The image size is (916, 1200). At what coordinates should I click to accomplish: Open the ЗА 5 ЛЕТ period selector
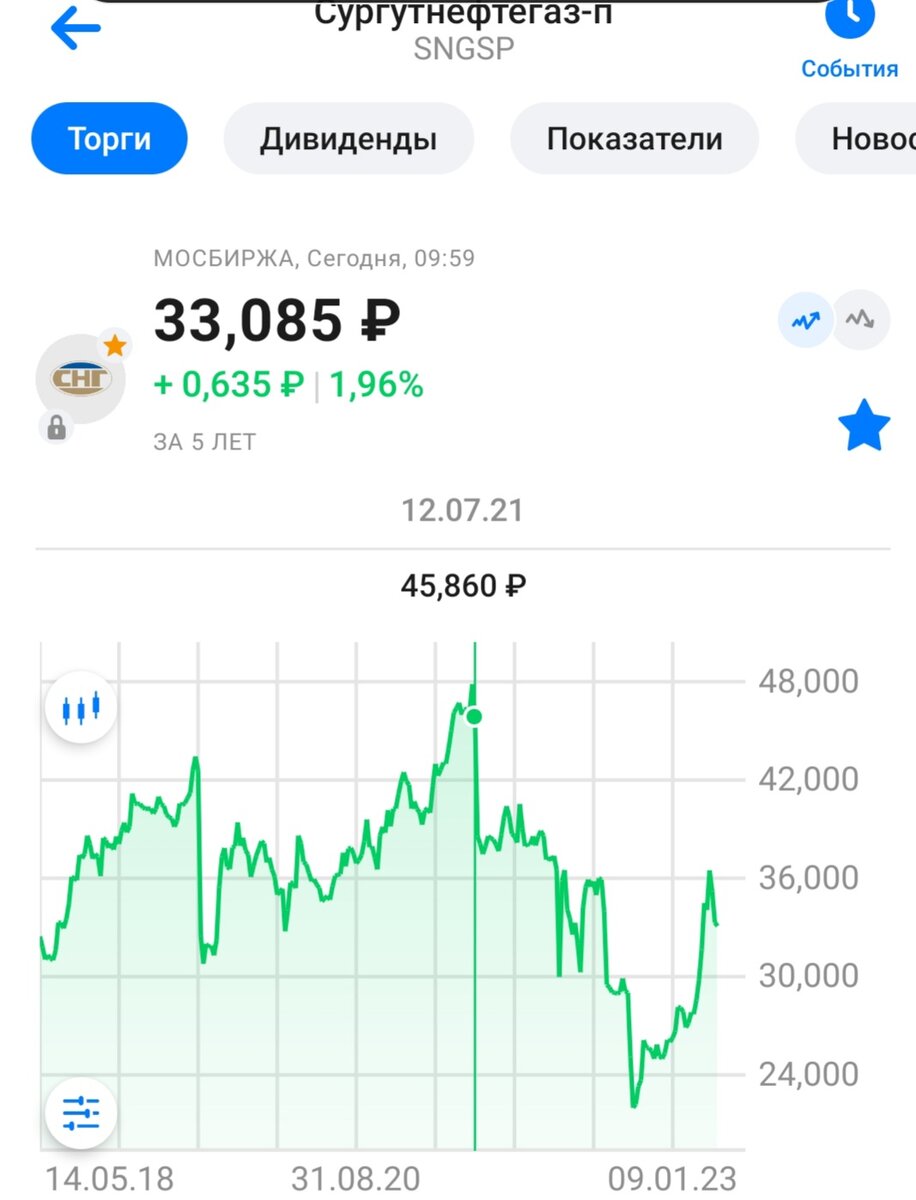tap(206, 440)
